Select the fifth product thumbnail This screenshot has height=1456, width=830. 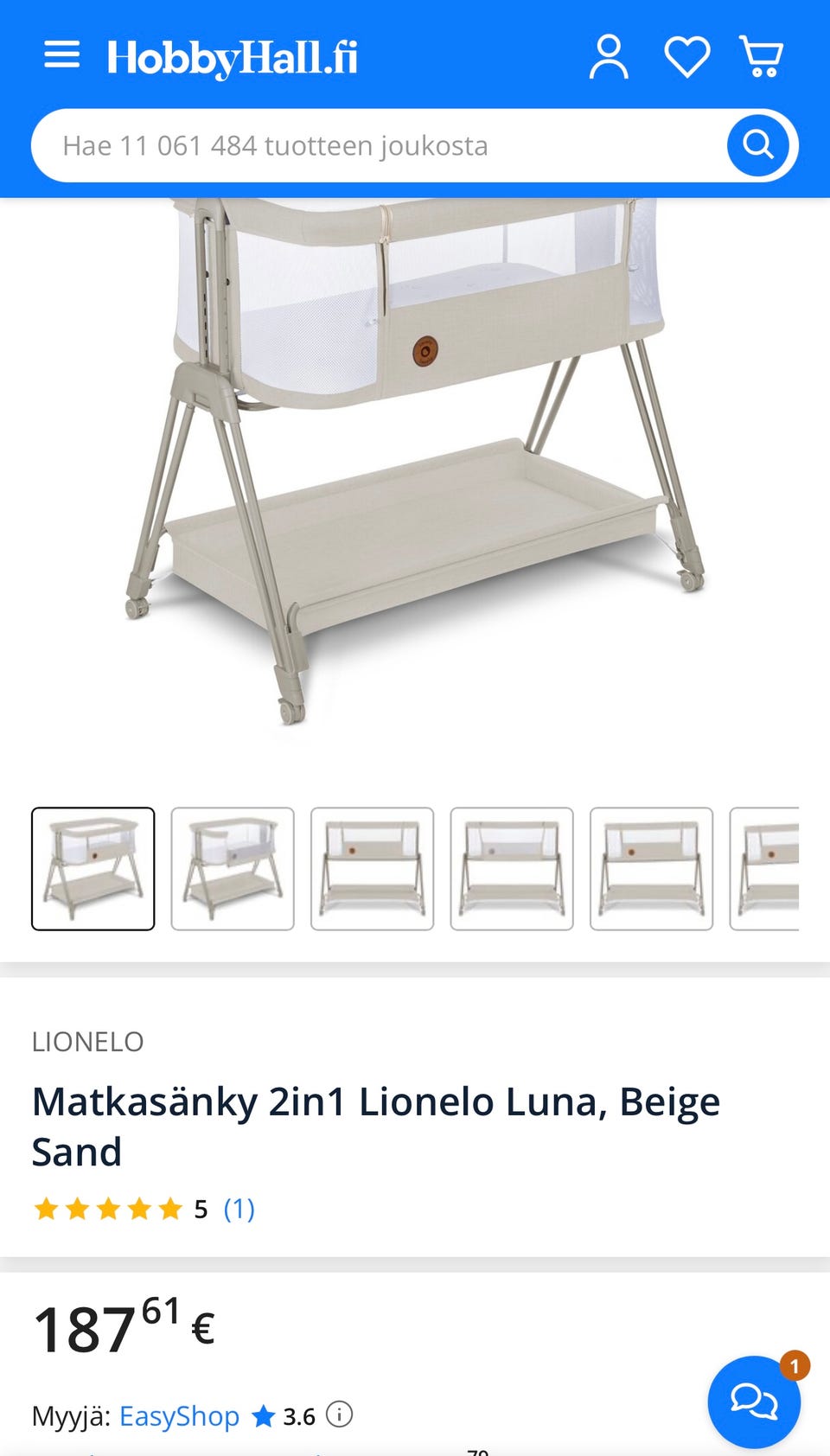(x=651, y=869)
